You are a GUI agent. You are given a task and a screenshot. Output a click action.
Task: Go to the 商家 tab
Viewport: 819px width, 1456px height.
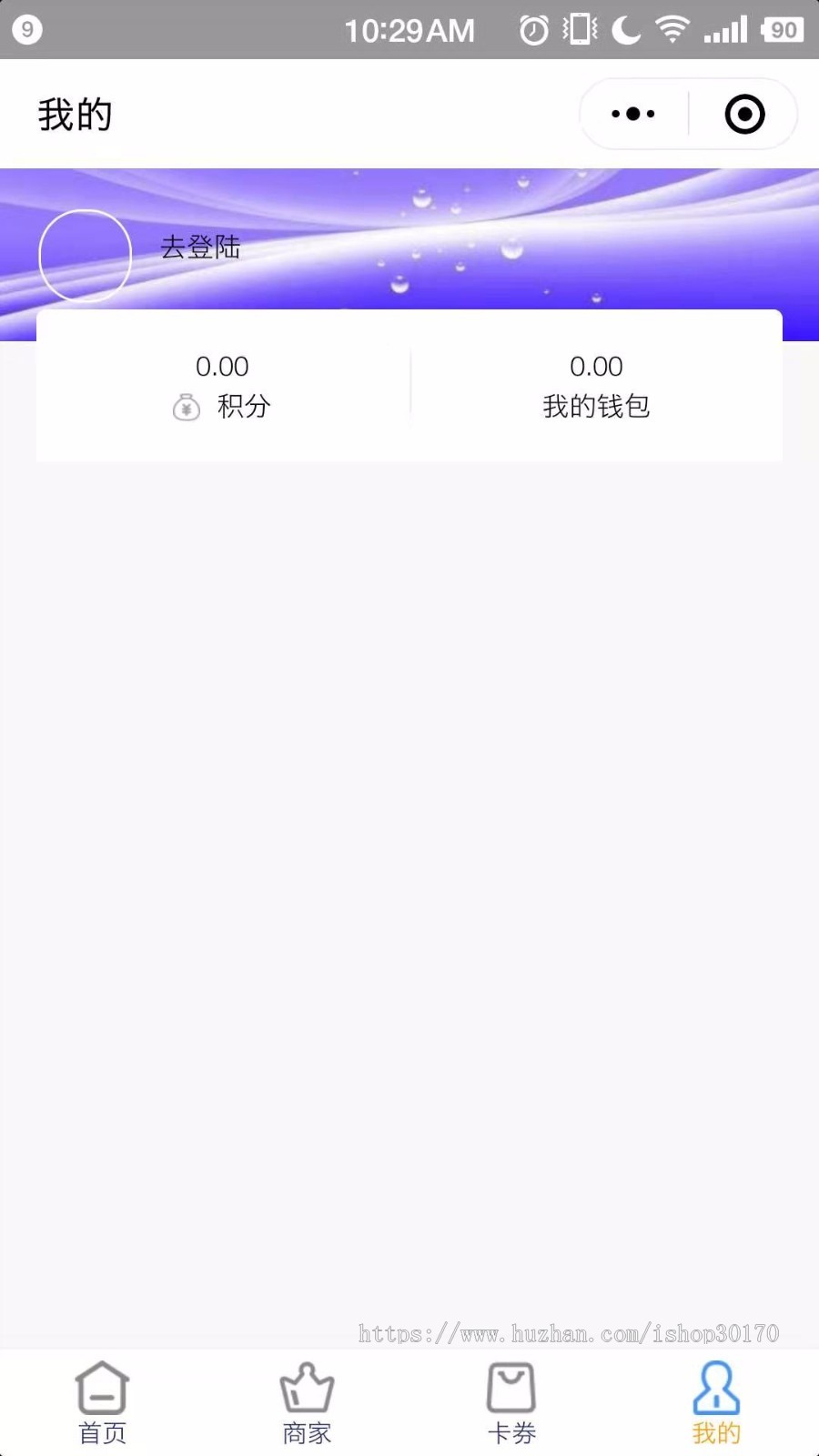click(x=307, y=1402)
